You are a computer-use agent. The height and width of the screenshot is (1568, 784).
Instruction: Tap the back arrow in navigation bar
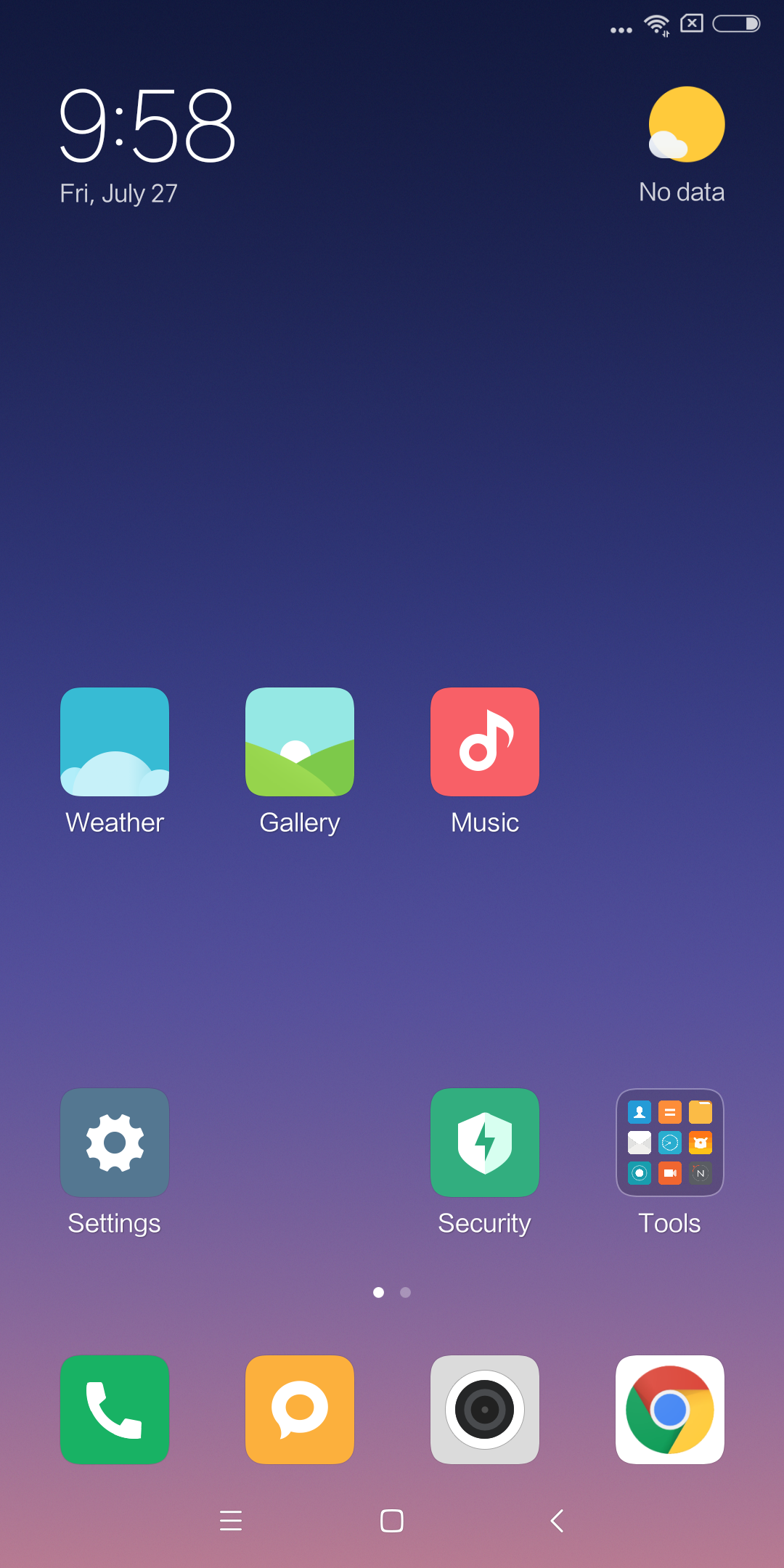point(557,1520)
